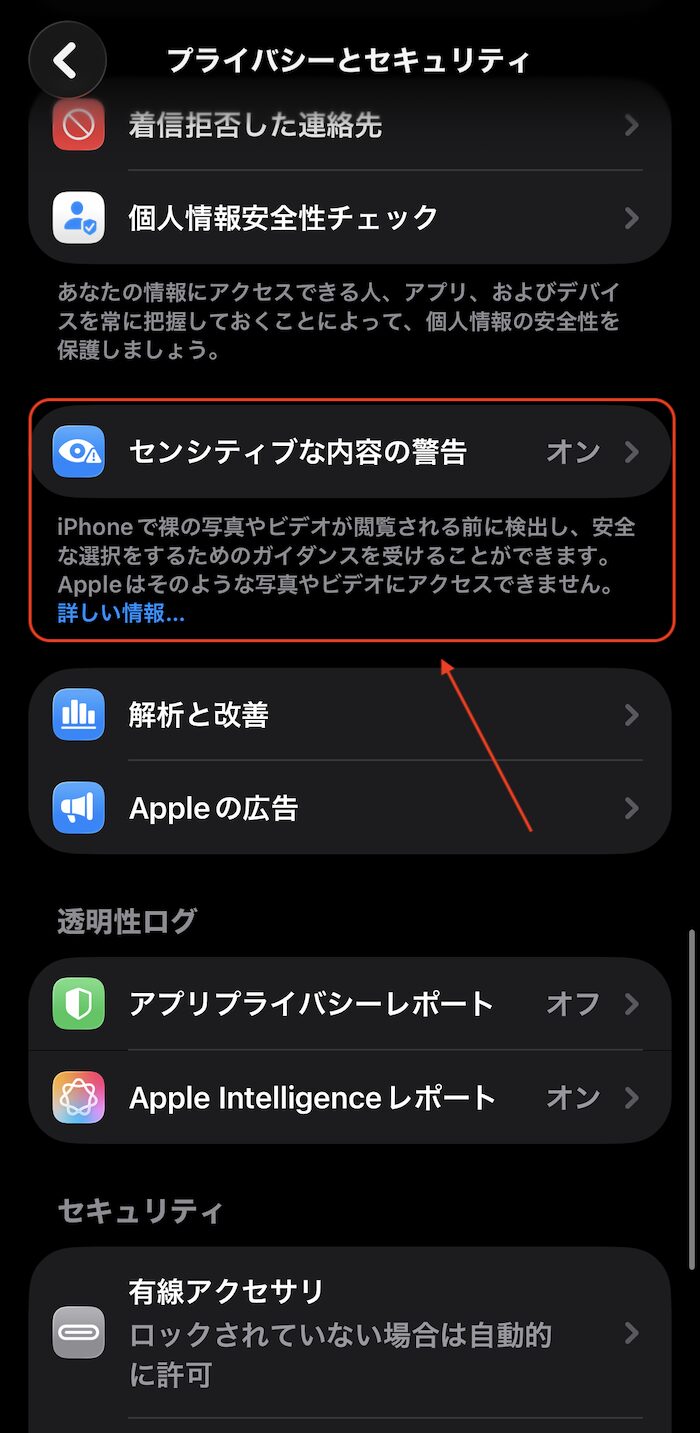
Task: Go back using the top-left arrow
Action: coord(67,60)
